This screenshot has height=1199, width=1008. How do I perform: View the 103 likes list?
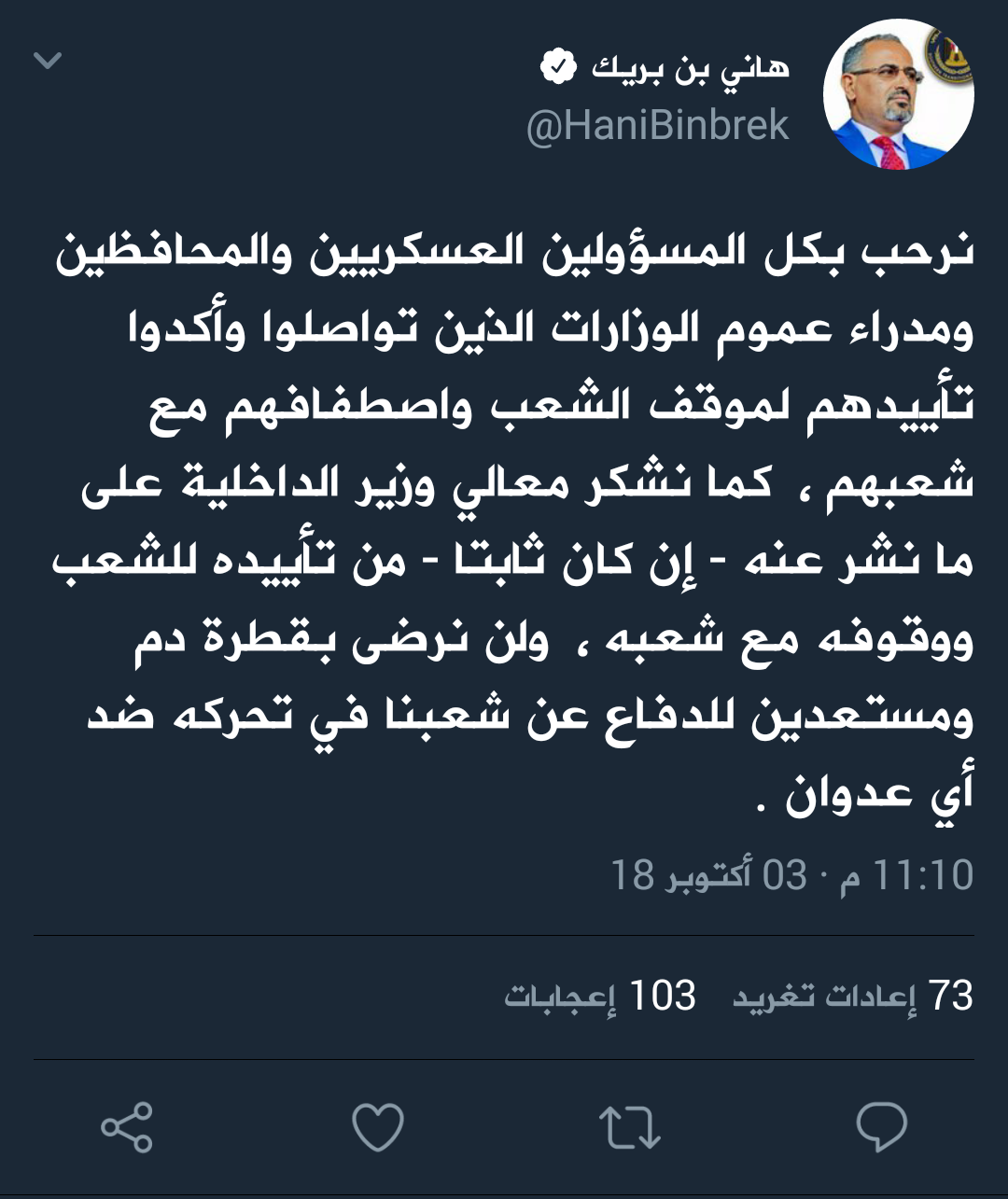[x=600, y=997]
